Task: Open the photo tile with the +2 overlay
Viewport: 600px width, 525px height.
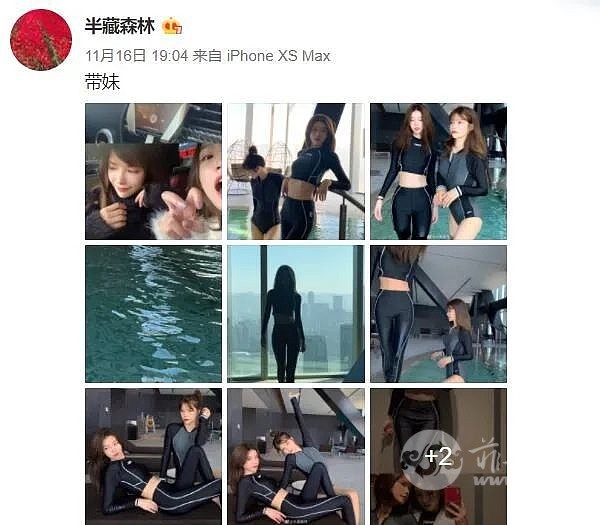Action: [x=438, y=456]
